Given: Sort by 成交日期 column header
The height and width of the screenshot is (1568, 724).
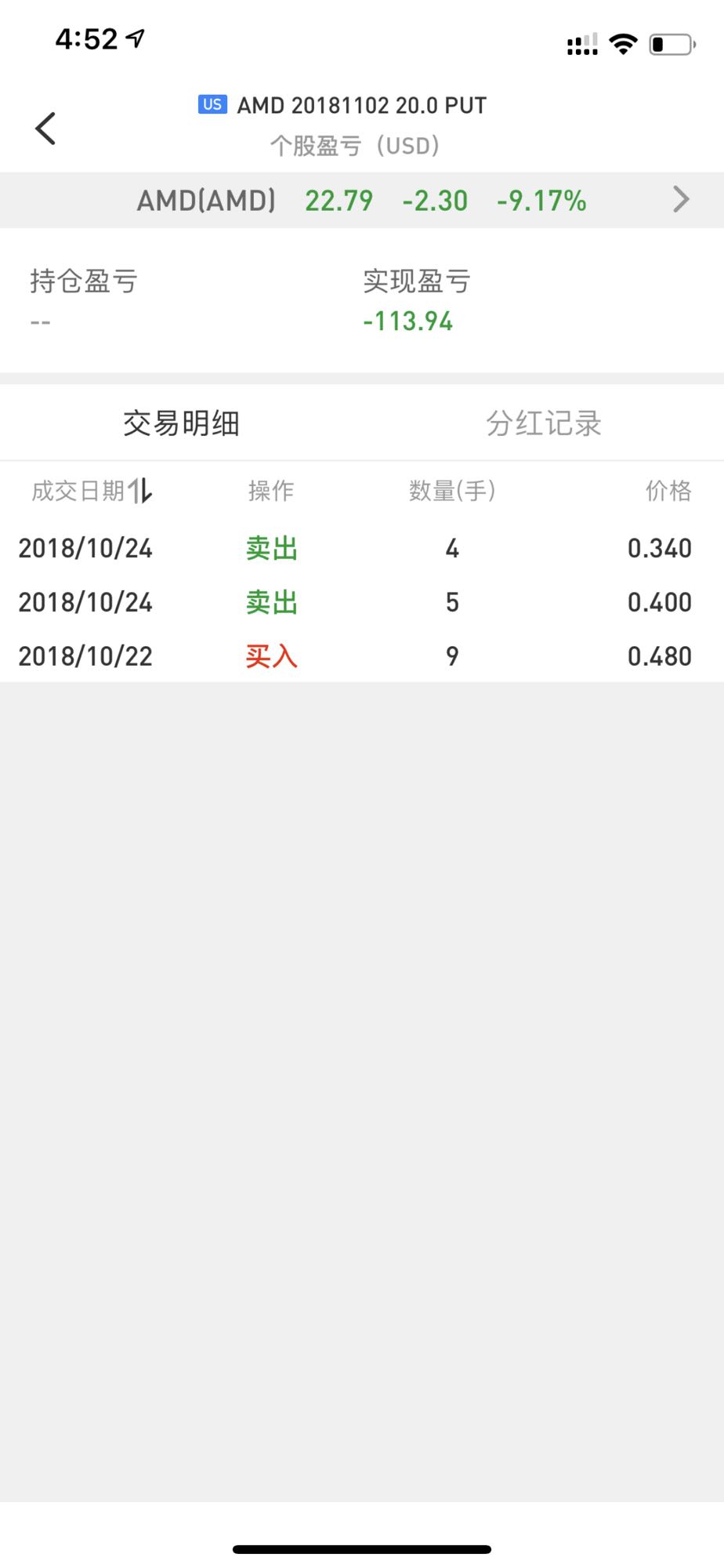Looking at the screenshot, I should point(92,492).
